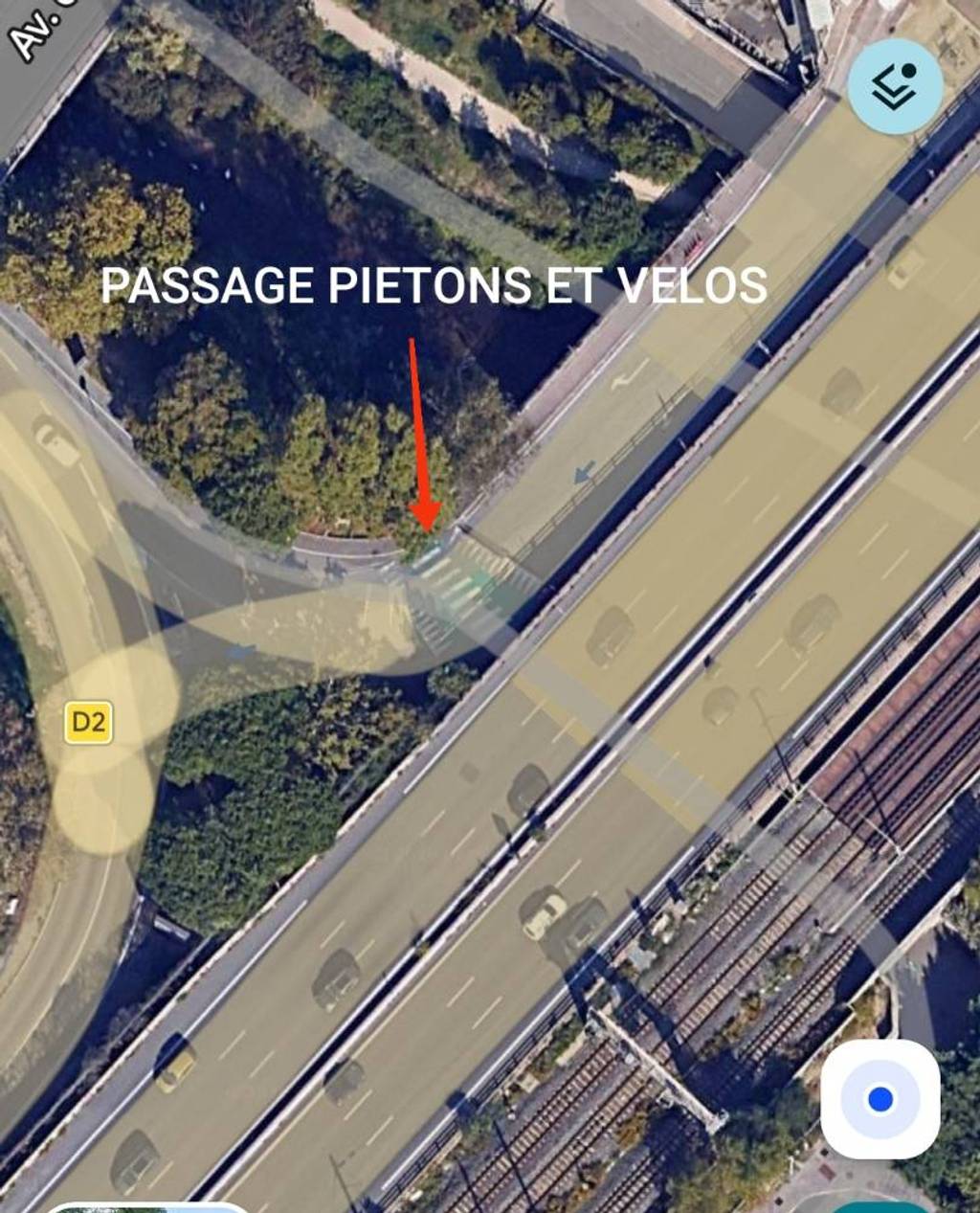Select the stacked-layers symbol inside the teal circle
Screen dimensions: 980x1213
(892, 88)
